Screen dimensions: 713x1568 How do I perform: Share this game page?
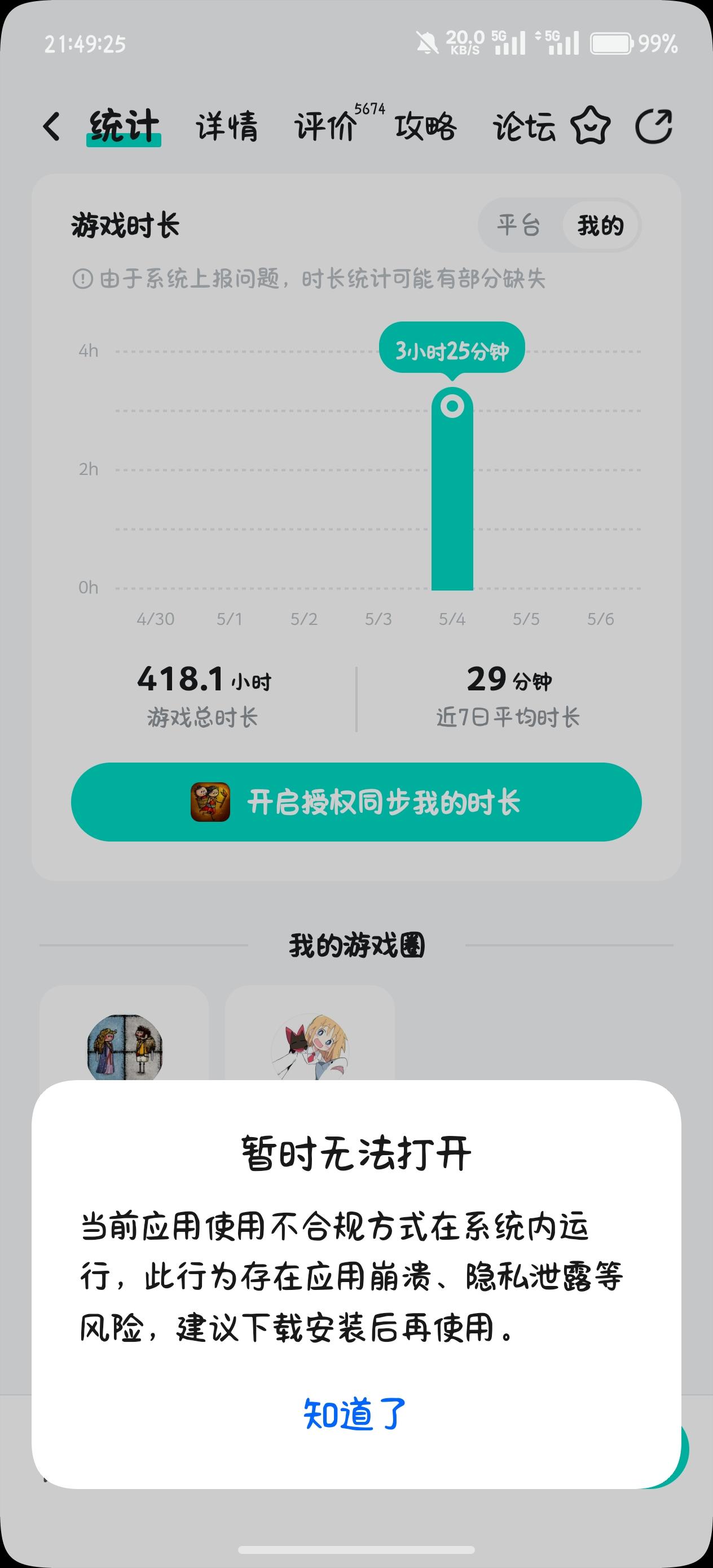tap(654, 126)
